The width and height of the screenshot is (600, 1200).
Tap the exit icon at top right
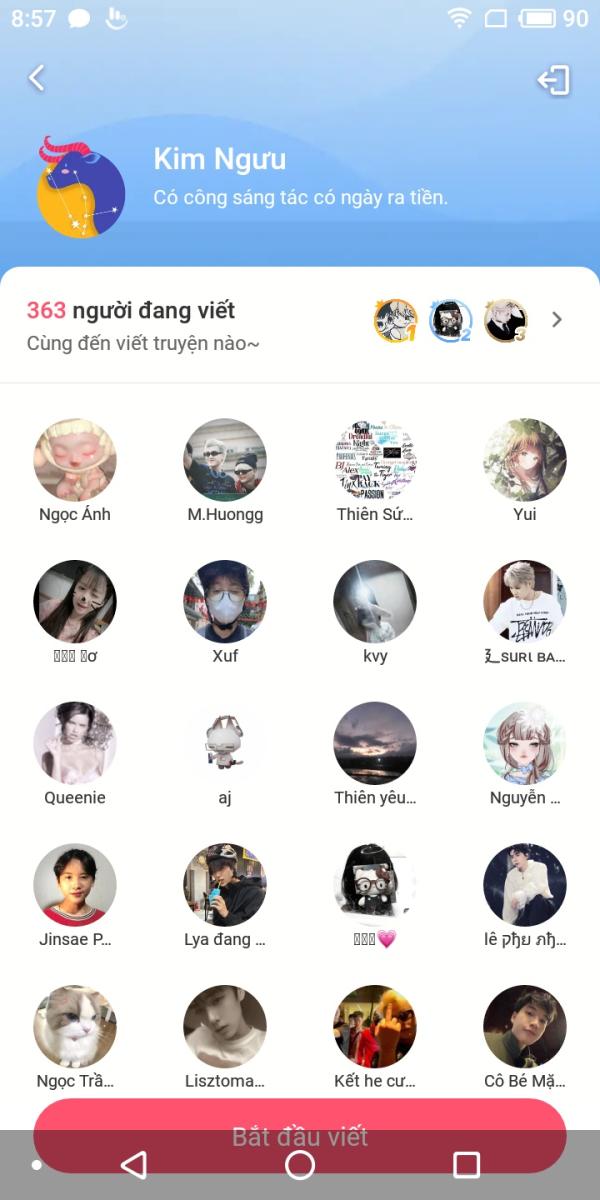[x=554, y=80]
